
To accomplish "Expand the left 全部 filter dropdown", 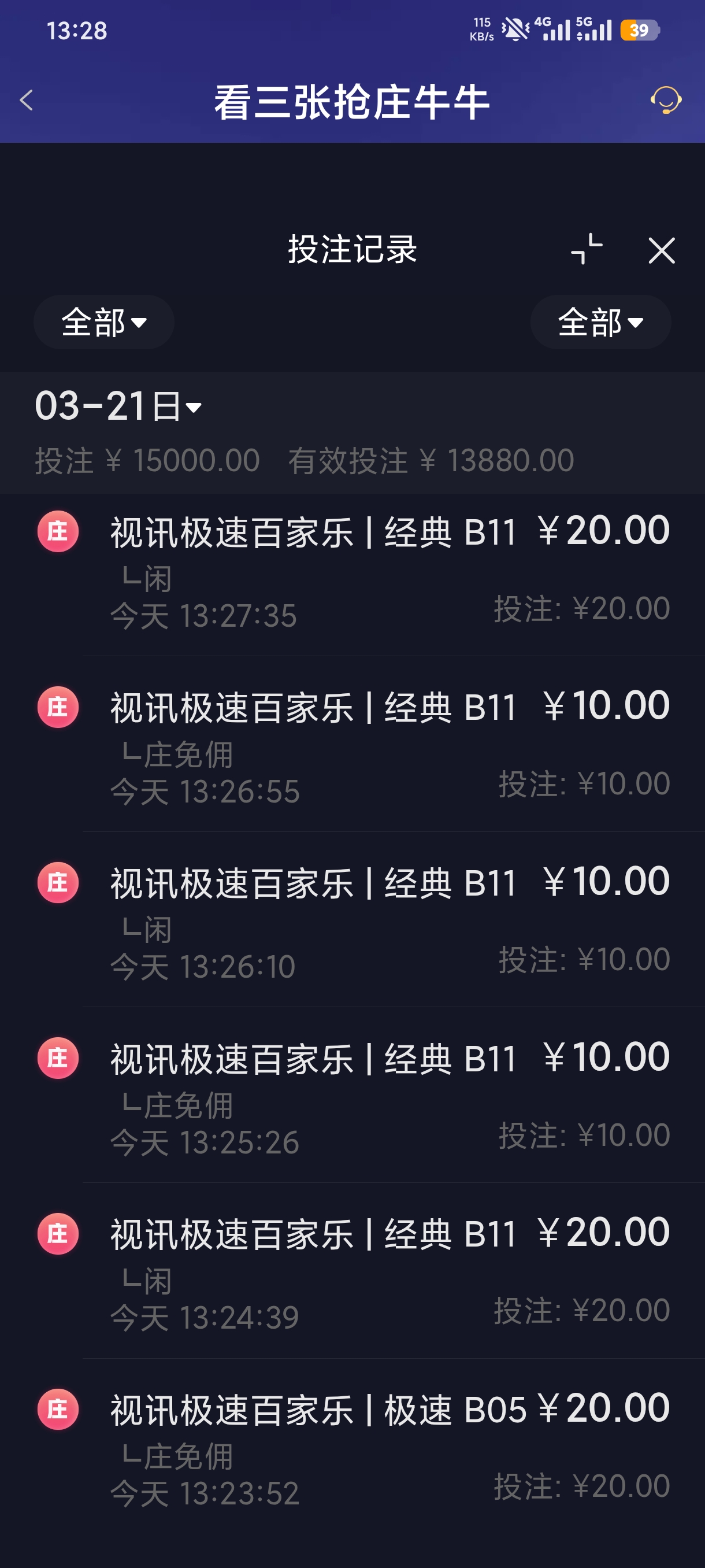I will 103,323.
